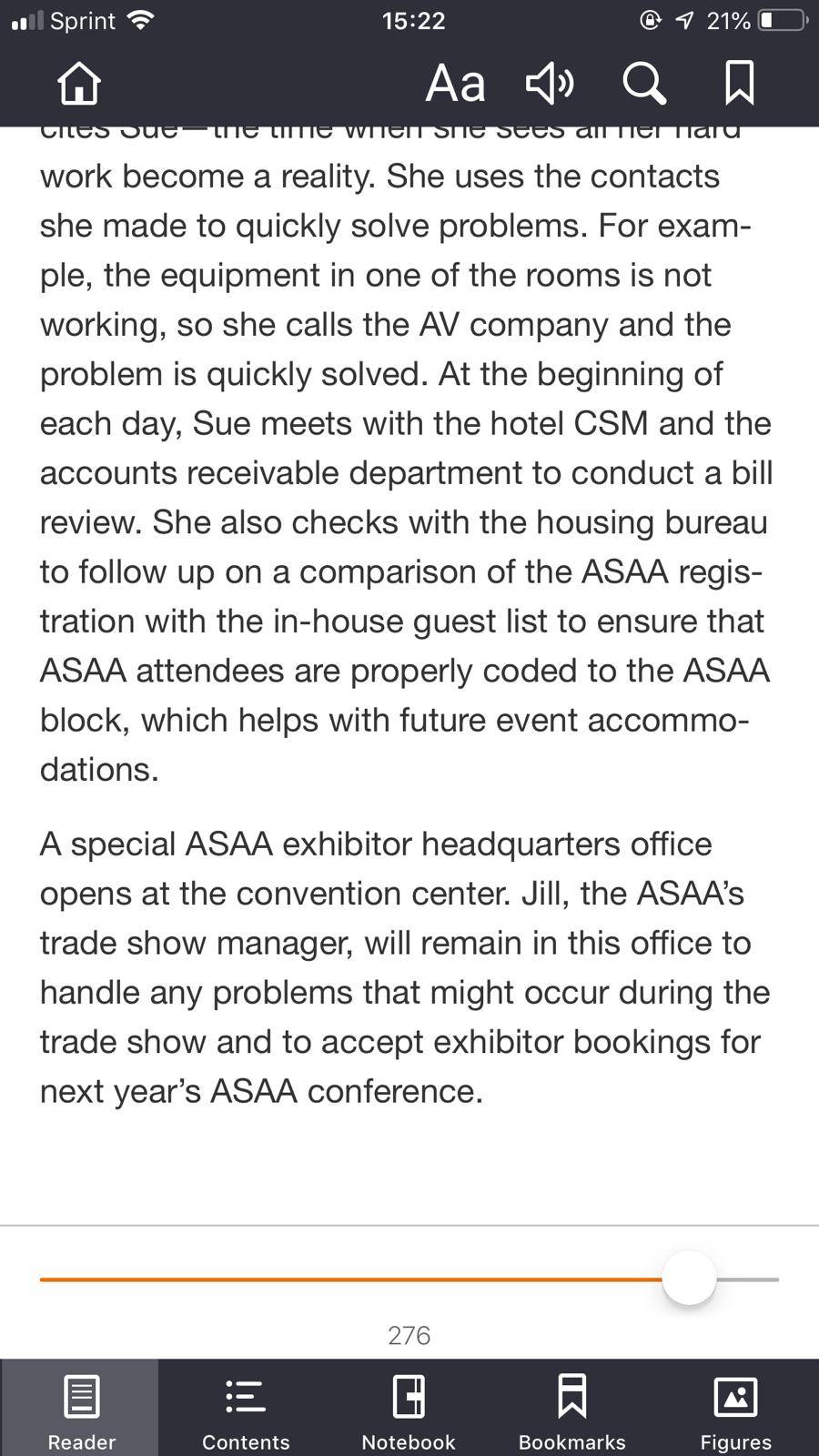Switch to the Reader tab
Viewport: 819px width, 1456px height.
(81, 1409)
